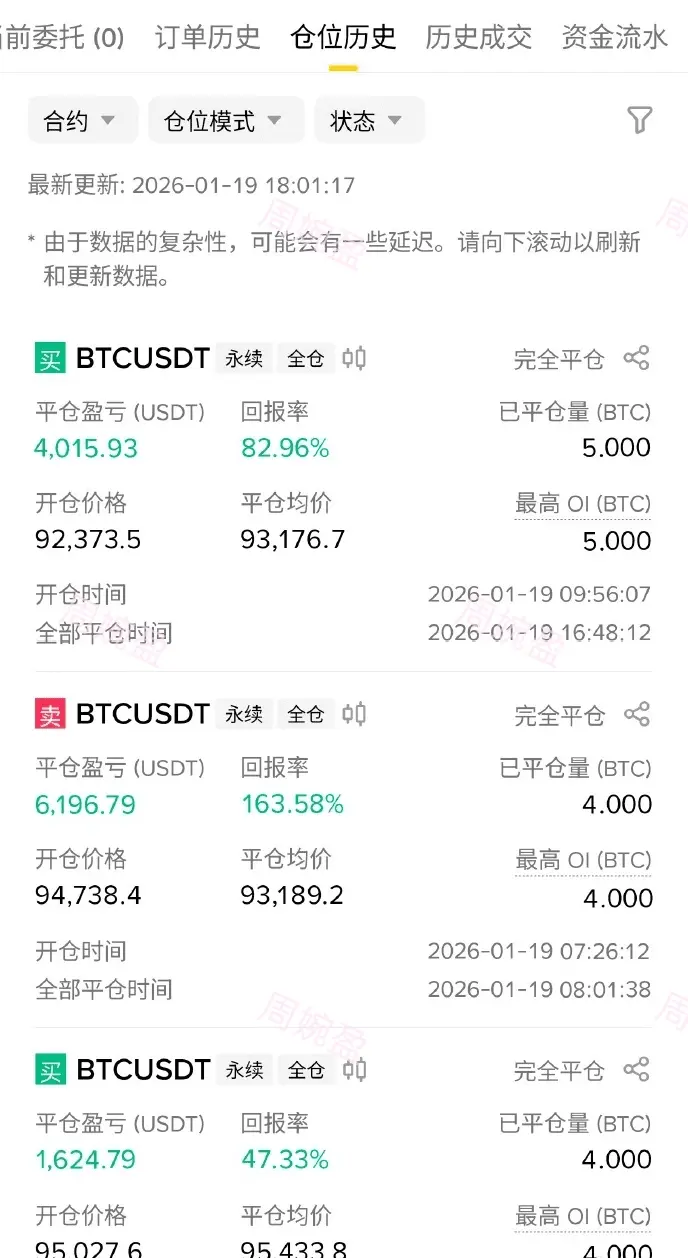This screenshot has width=688, height=1258.
Task: Expand the 状态 filter dropdown
Action: coord(367,121)
